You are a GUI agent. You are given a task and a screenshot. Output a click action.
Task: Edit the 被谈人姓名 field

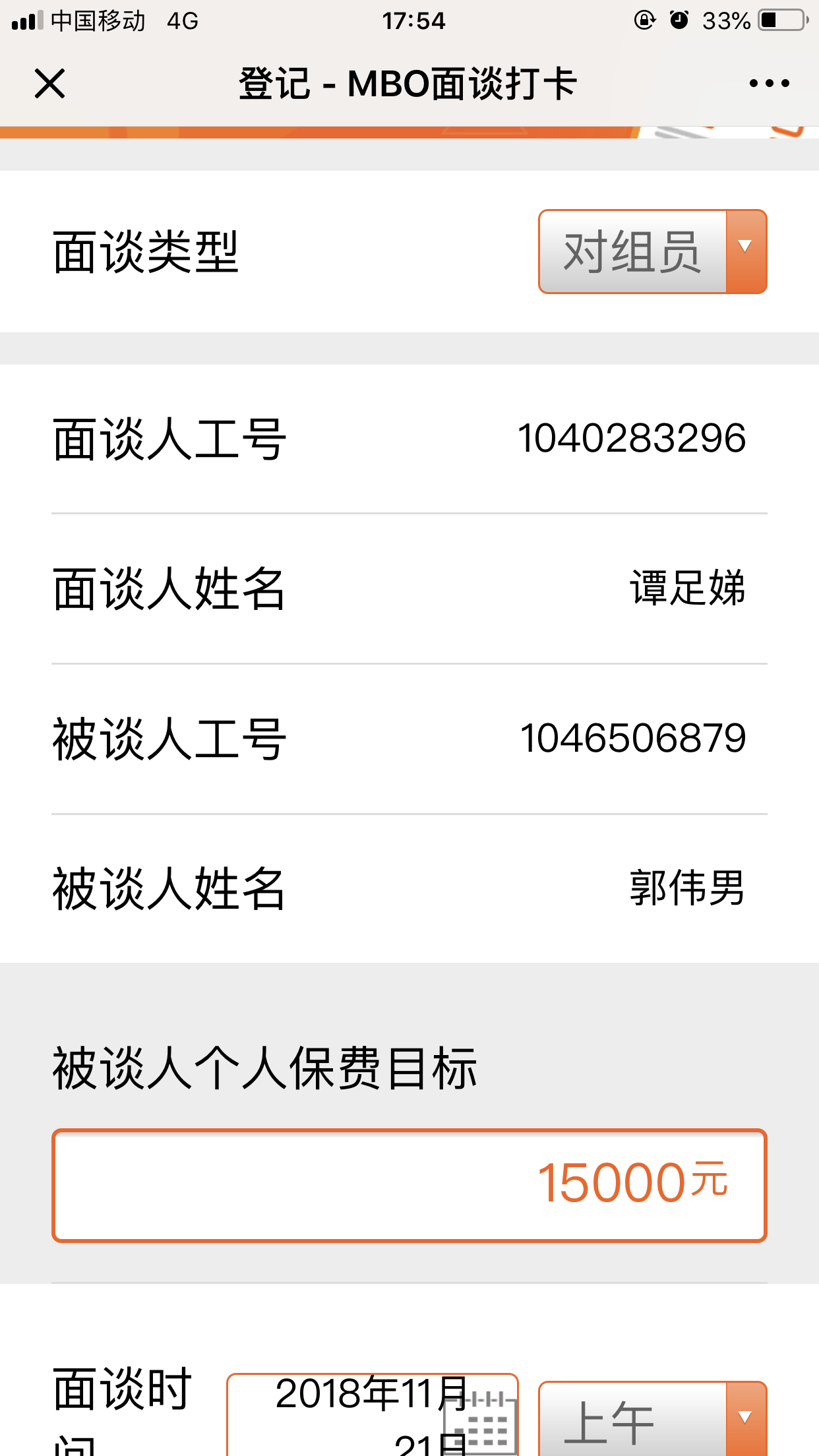[686, 888]
